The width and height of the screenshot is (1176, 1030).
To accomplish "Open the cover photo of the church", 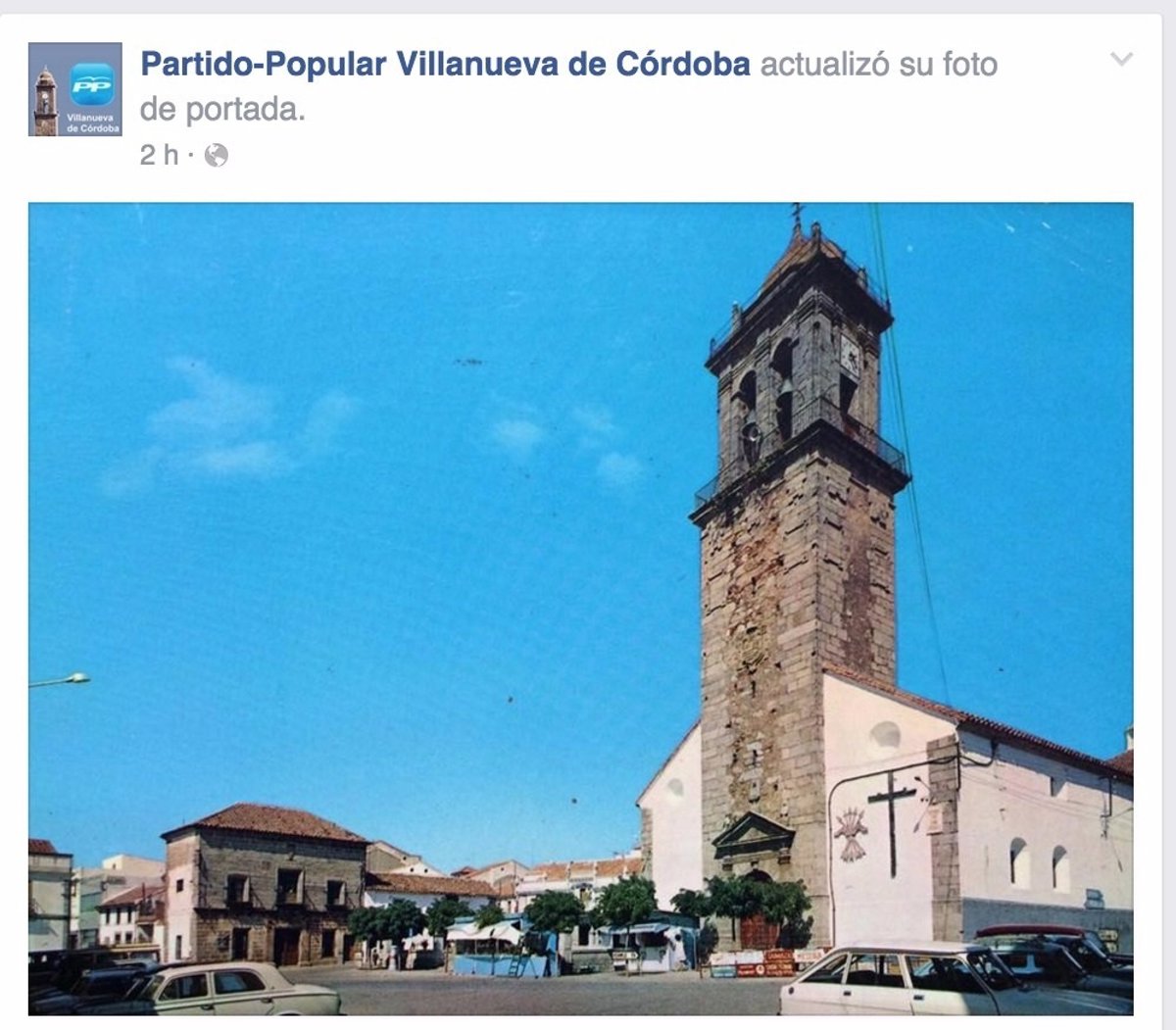I will pyautogui.click(x=580, y=608).
